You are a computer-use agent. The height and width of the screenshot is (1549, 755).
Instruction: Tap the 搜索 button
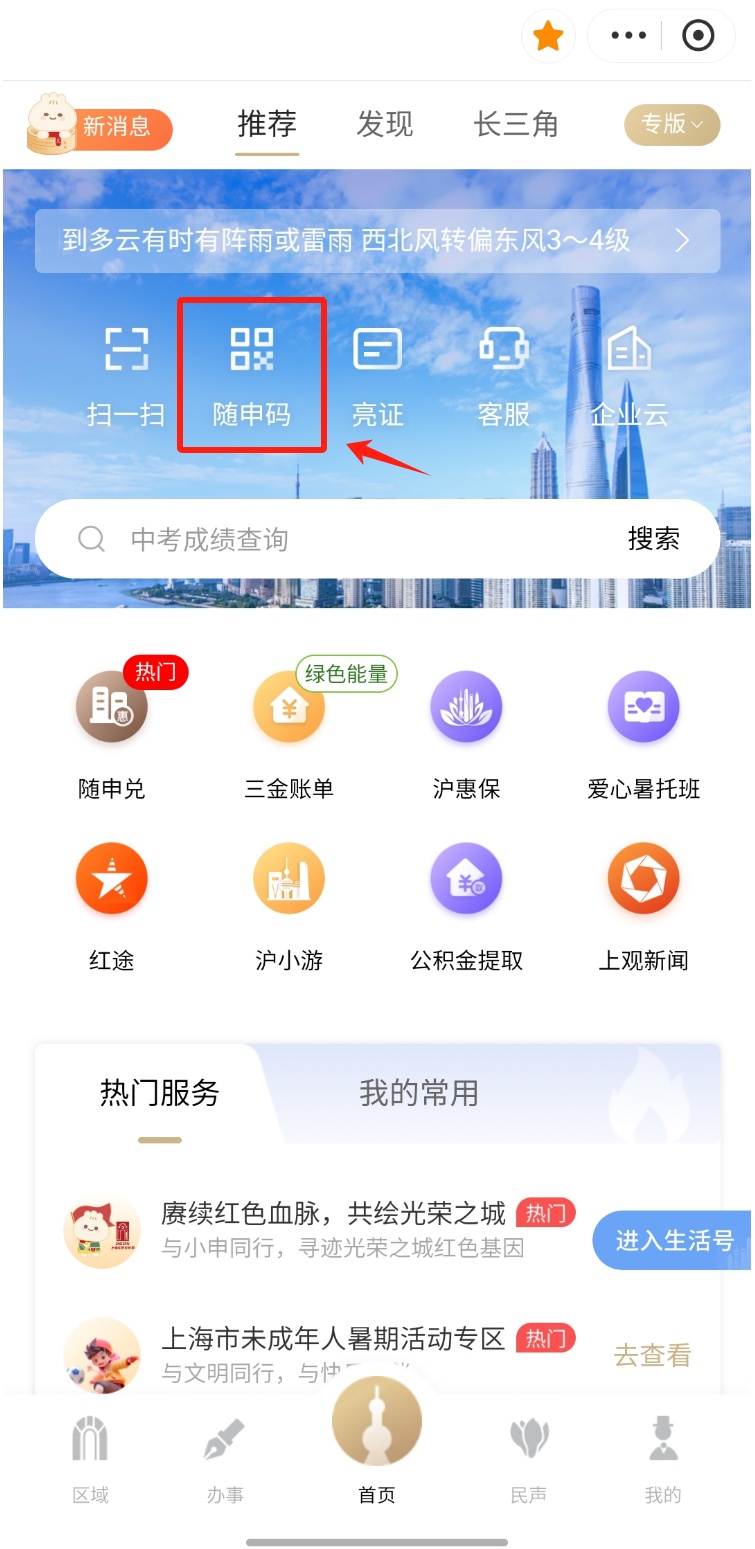point(654,539)
